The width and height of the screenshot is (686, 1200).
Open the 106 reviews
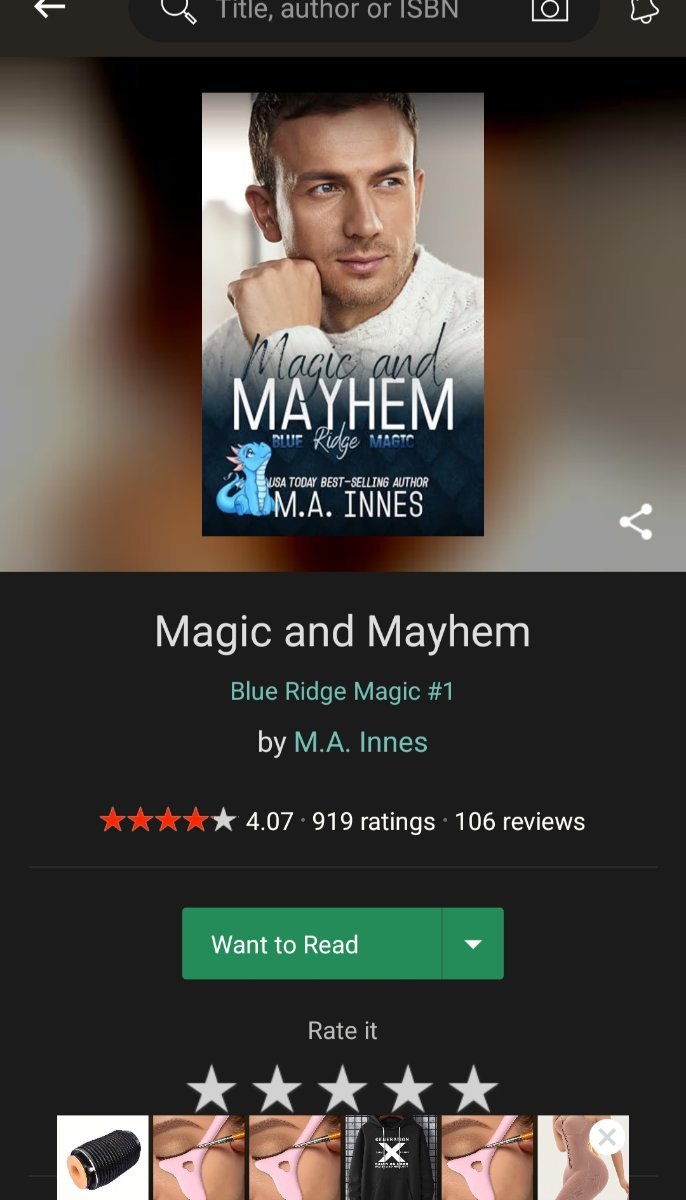pos(520,822)
